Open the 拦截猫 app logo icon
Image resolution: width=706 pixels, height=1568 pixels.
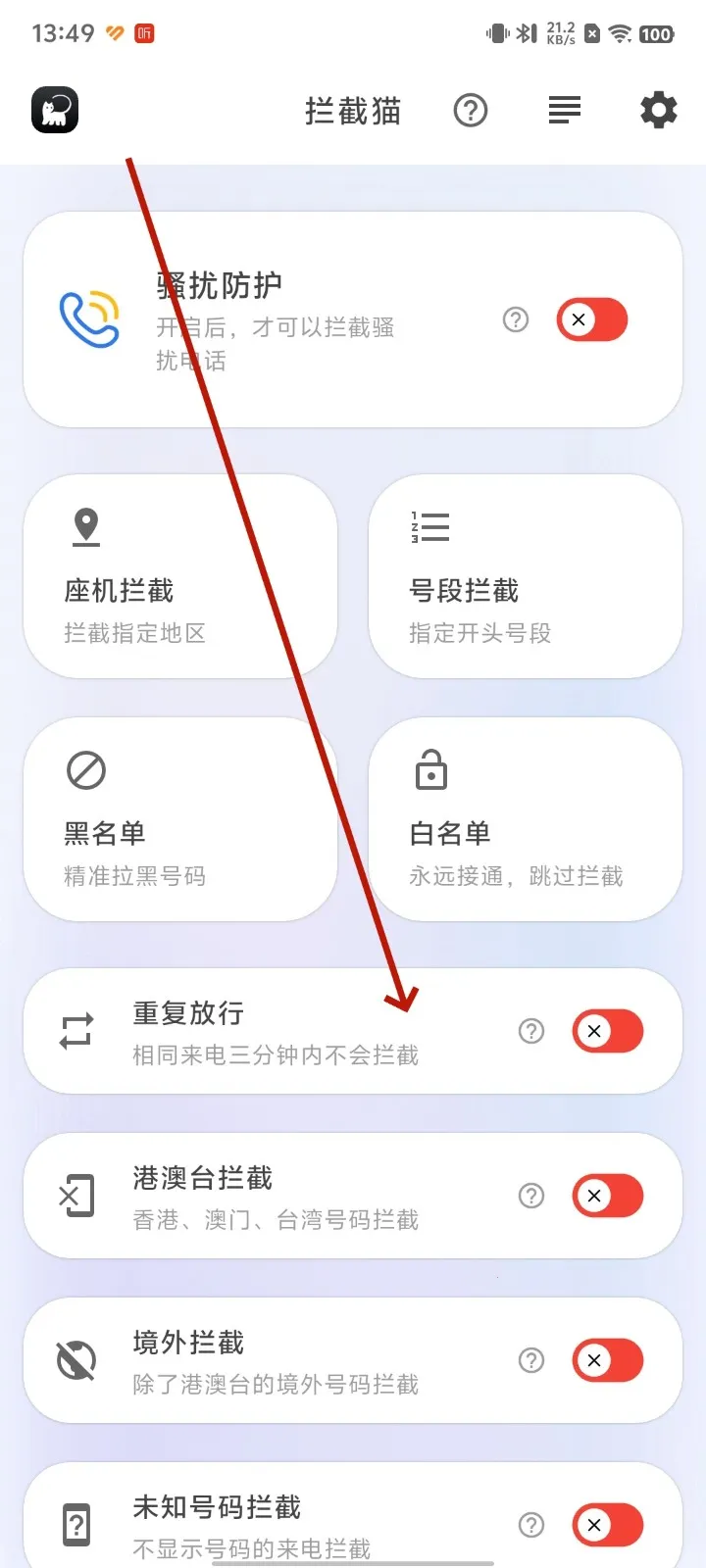point(54,109)
